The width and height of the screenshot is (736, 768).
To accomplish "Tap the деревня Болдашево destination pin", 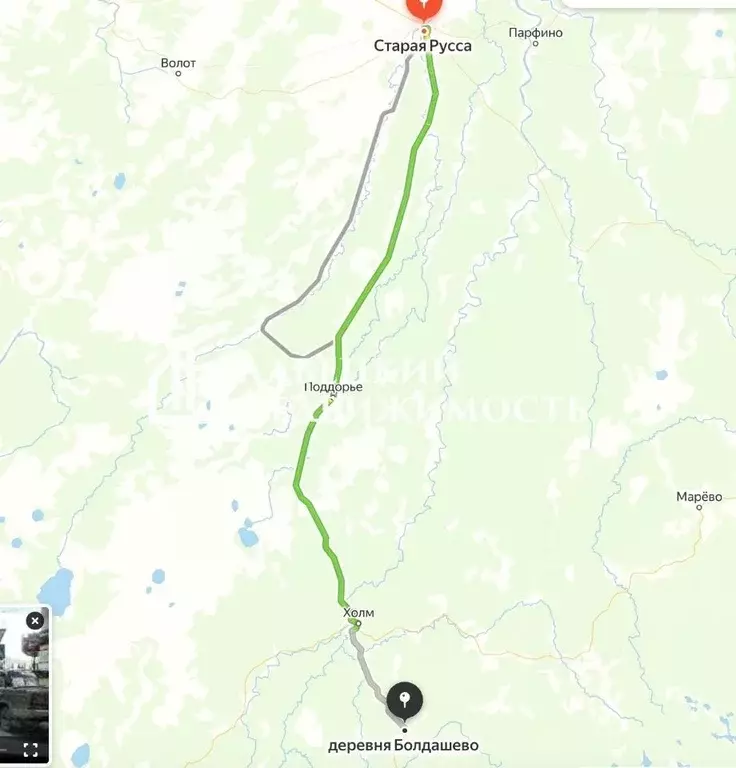I will tap(404, 700).
